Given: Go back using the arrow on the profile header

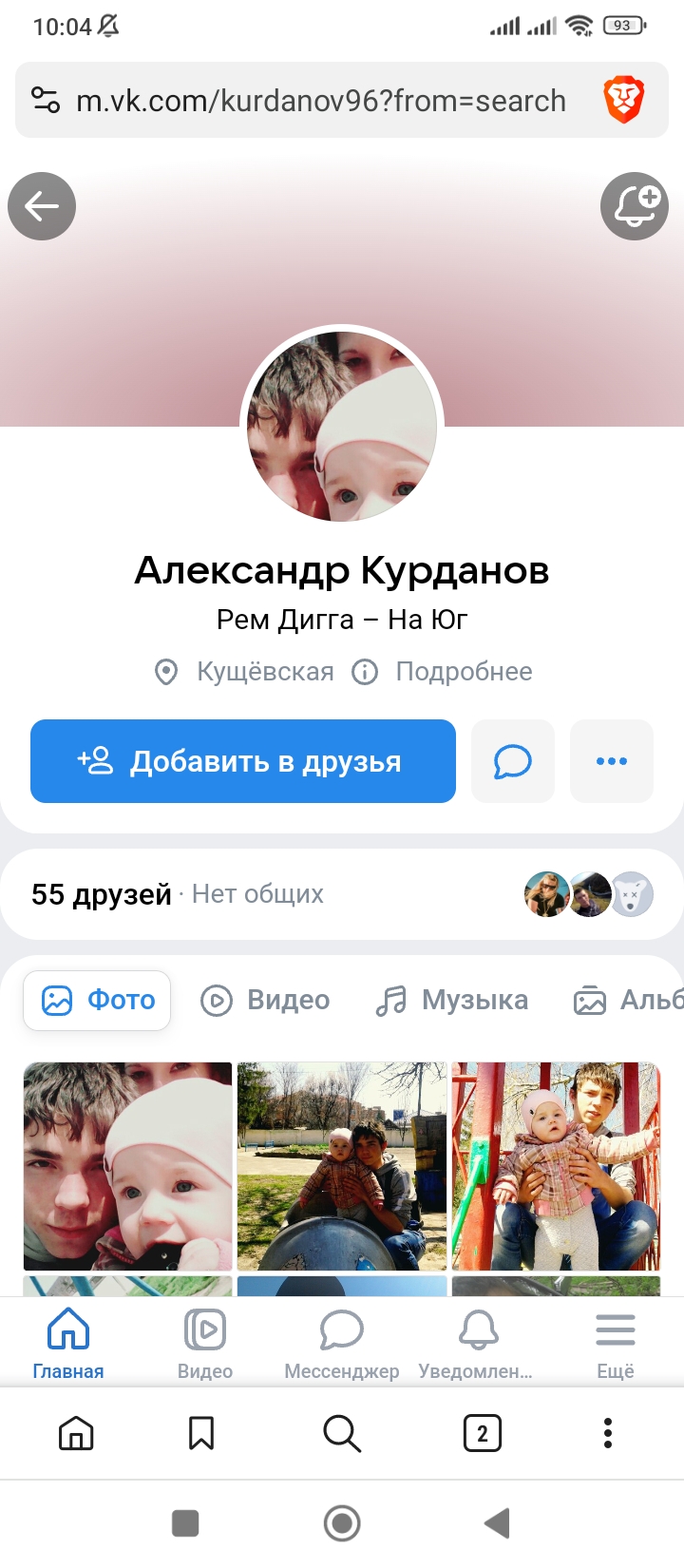Looking at the screenshot, I should pos(42,206).
